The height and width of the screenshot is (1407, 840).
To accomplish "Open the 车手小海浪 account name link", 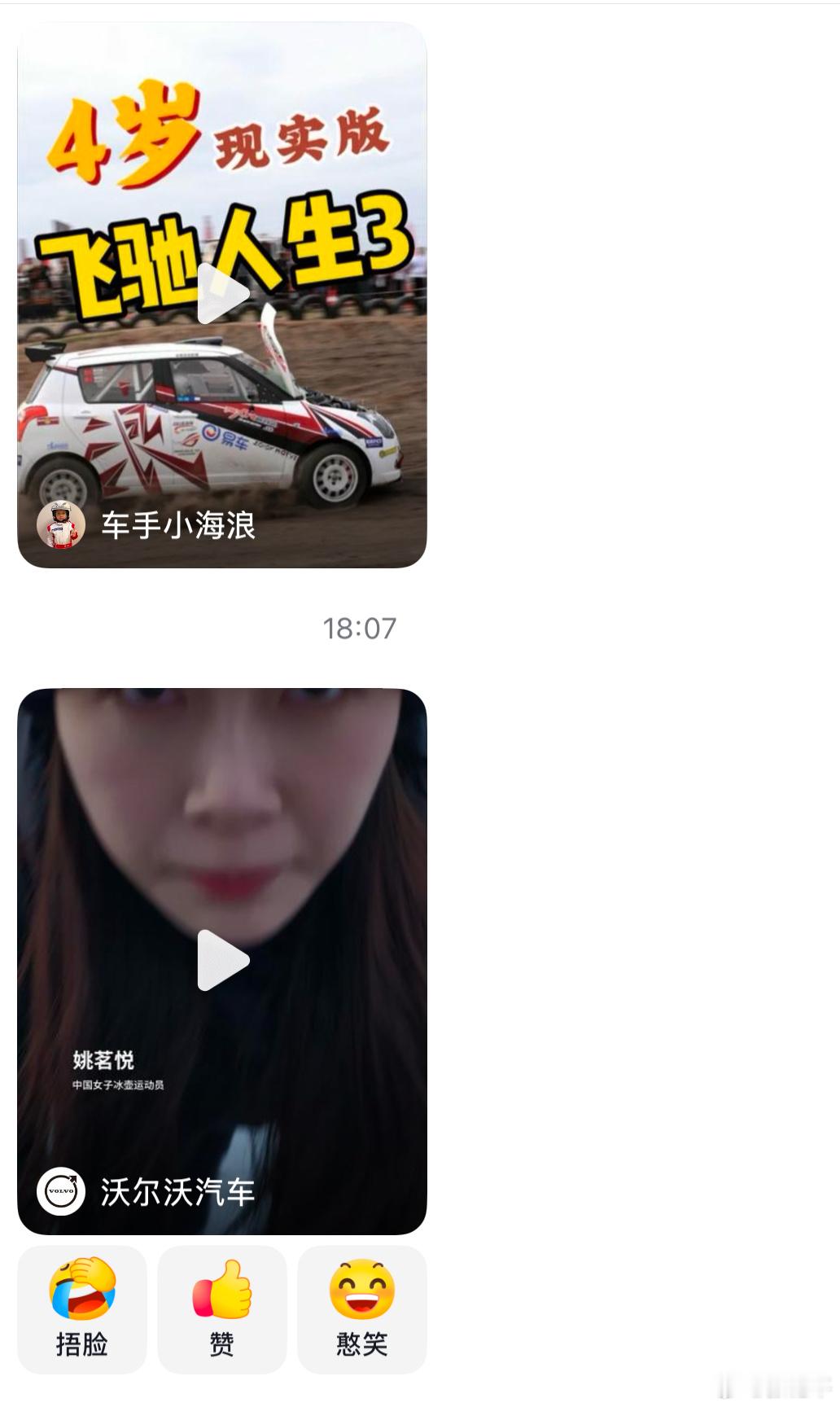I will [181, 528].
